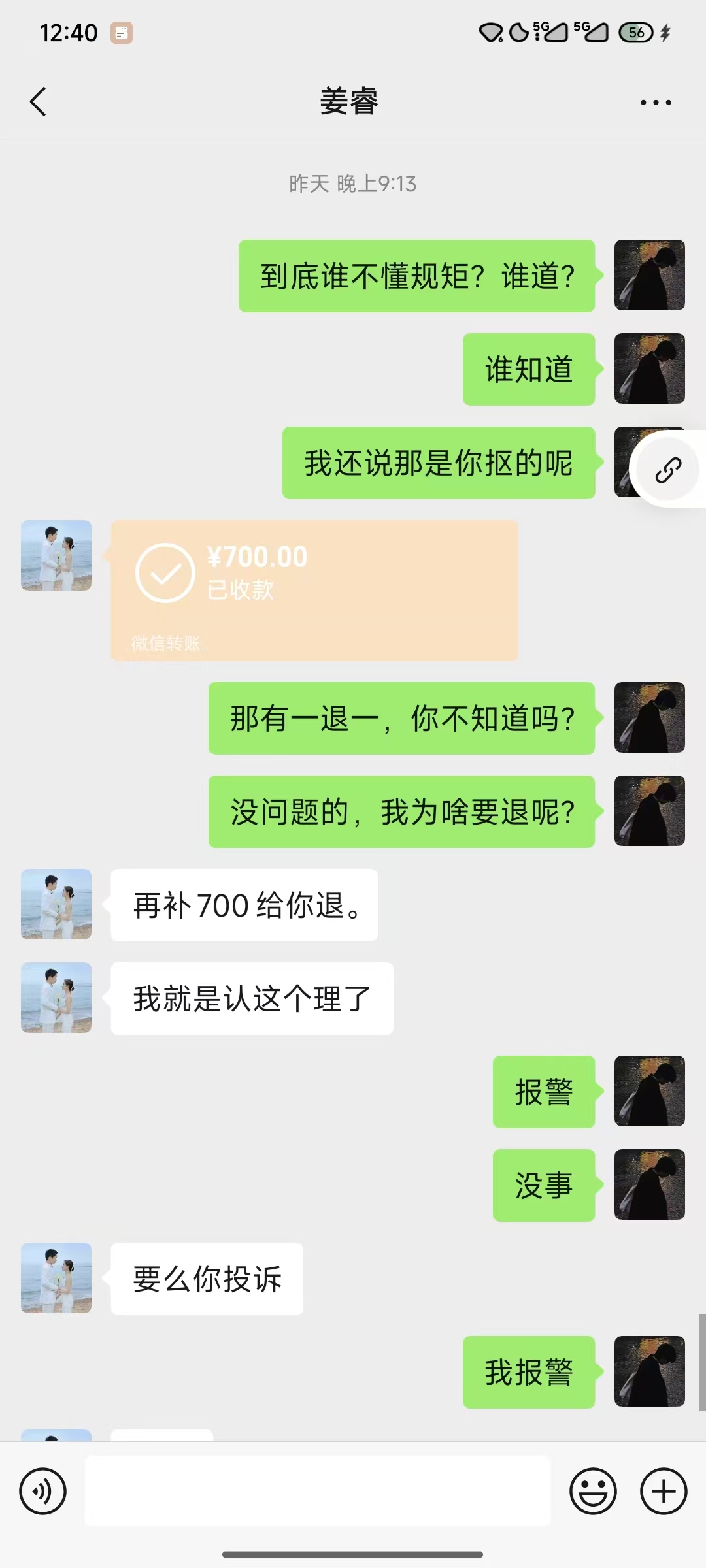Switch to voice message input

pos(43,1492)
